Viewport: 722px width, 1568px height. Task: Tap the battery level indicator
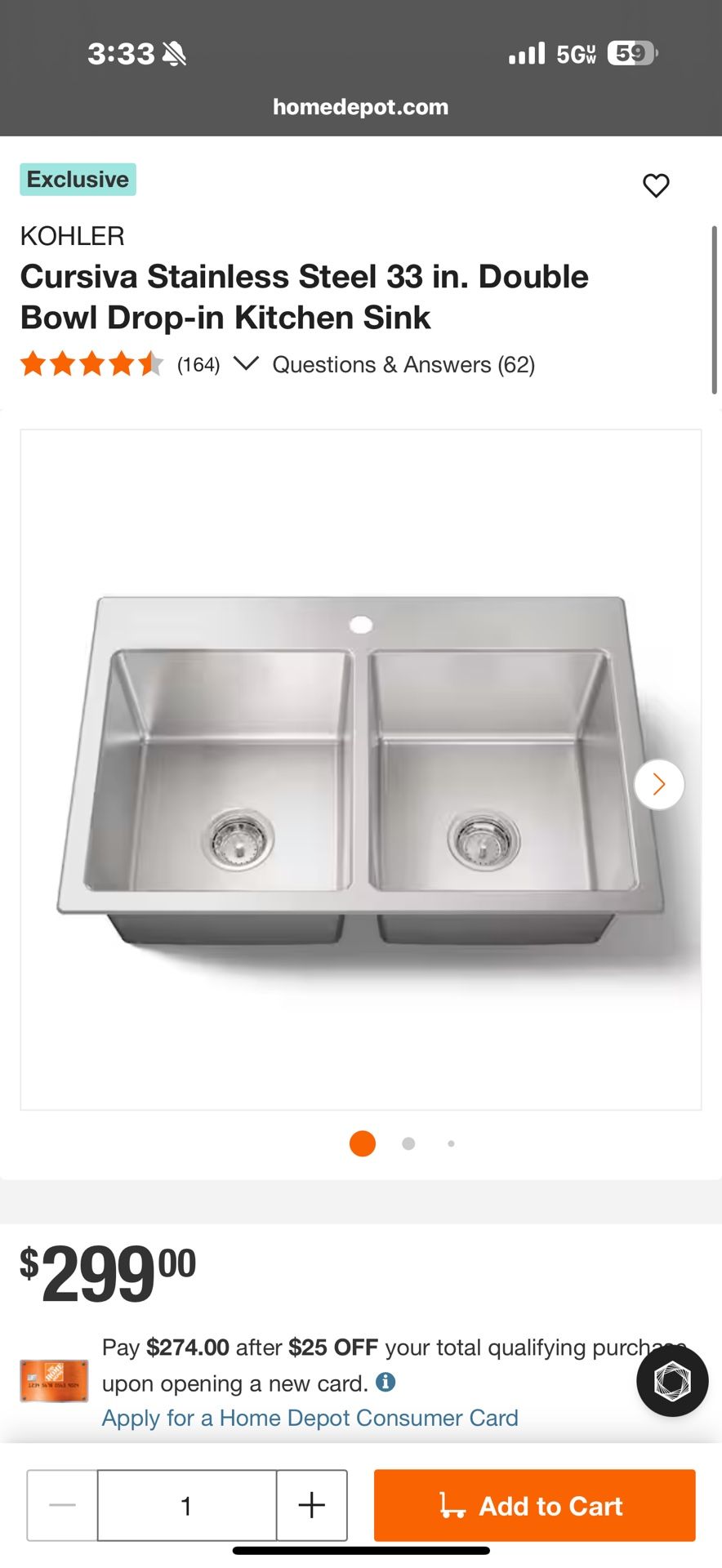pos(629,52)
